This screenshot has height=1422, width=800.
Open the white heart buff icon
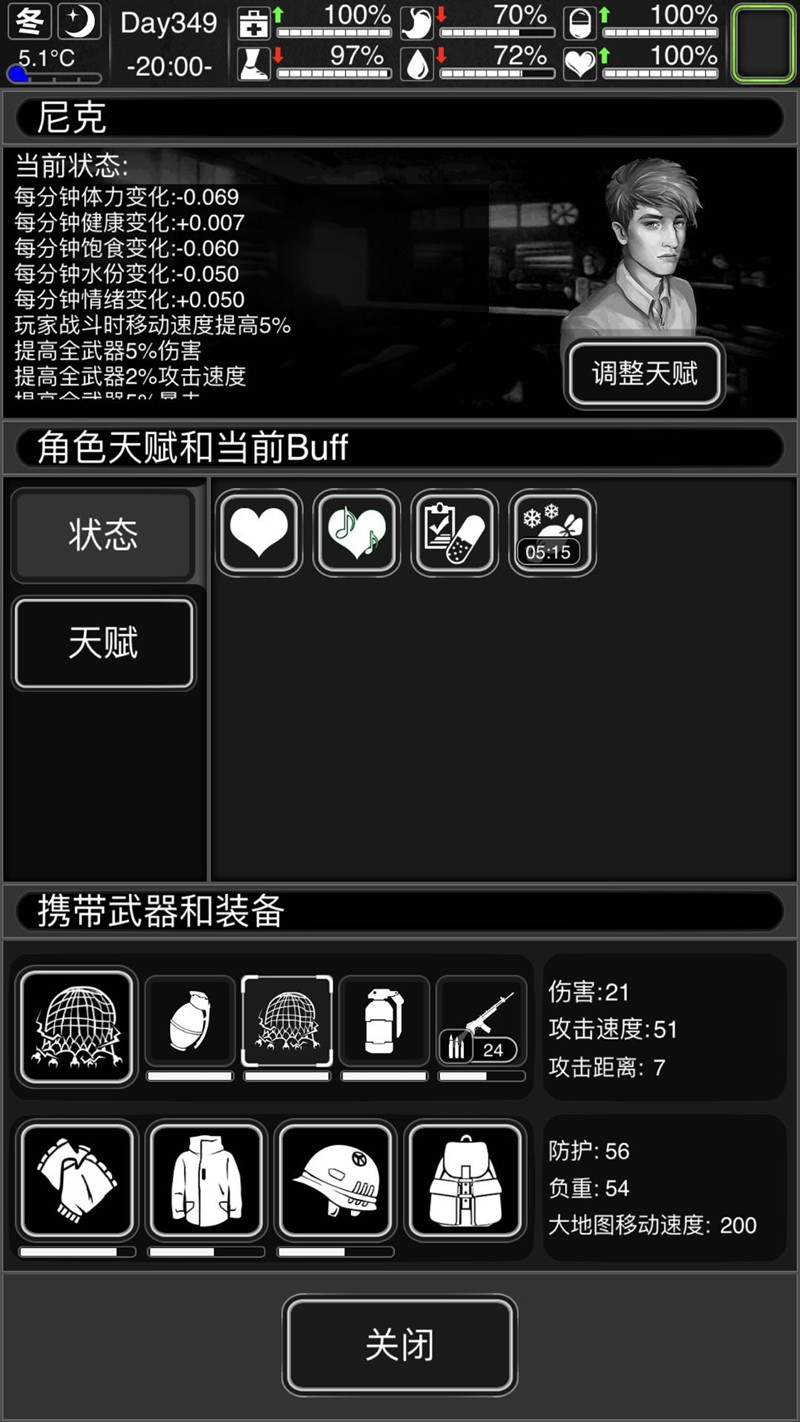[259, 532]
